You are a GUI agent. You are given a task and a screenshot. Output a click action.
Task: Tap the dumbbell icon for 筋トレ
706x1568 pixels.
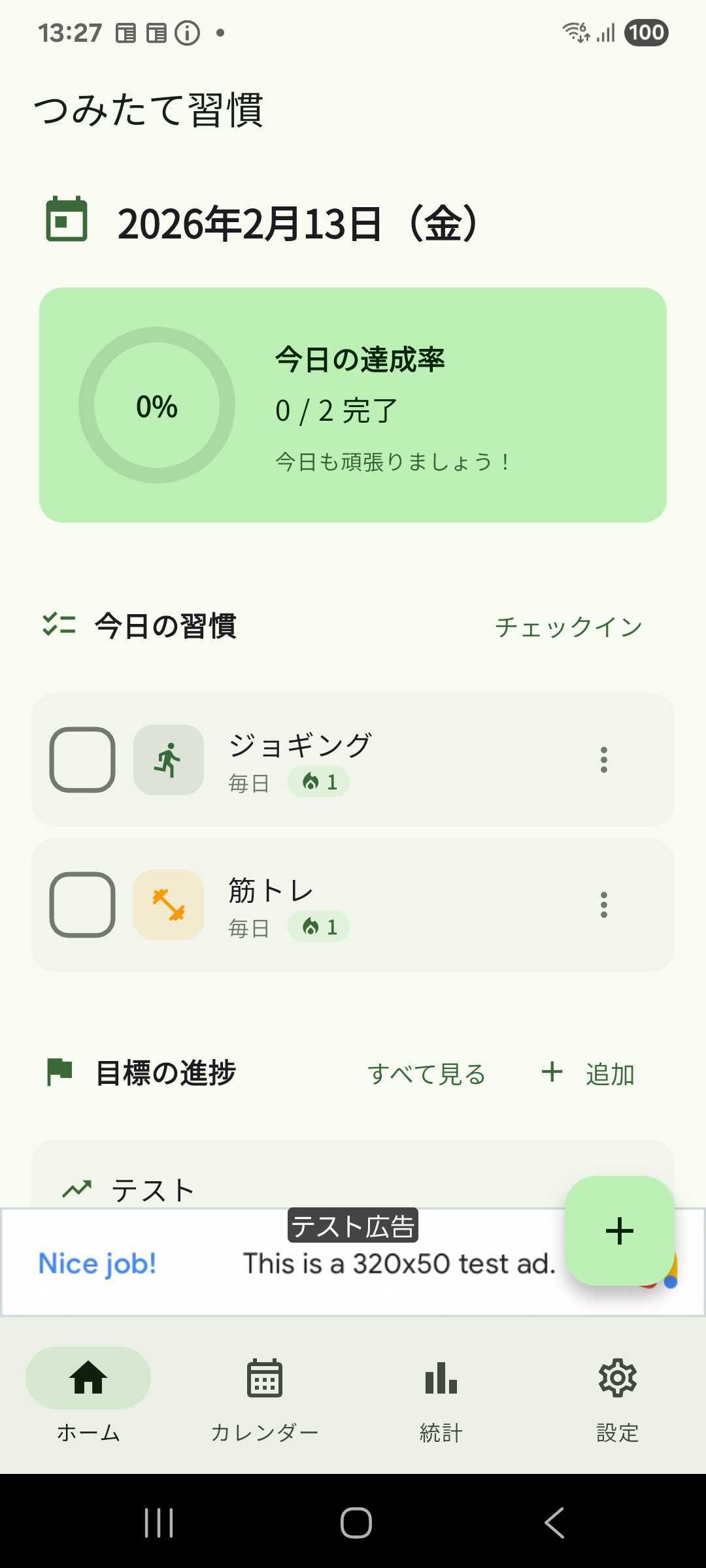pos(168,905)
